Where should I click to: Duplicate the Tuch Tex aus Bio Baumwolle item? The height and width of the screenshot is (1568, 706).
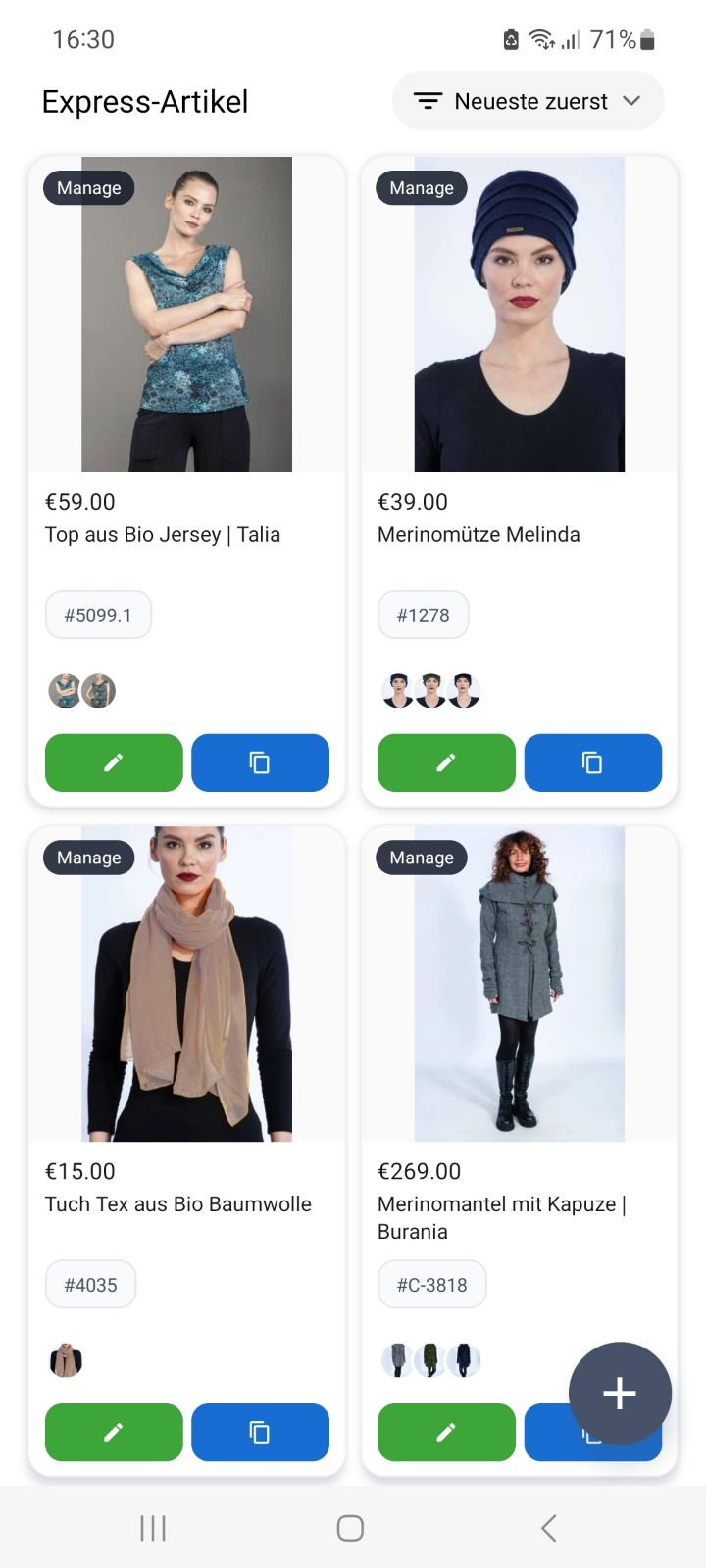260,1432
